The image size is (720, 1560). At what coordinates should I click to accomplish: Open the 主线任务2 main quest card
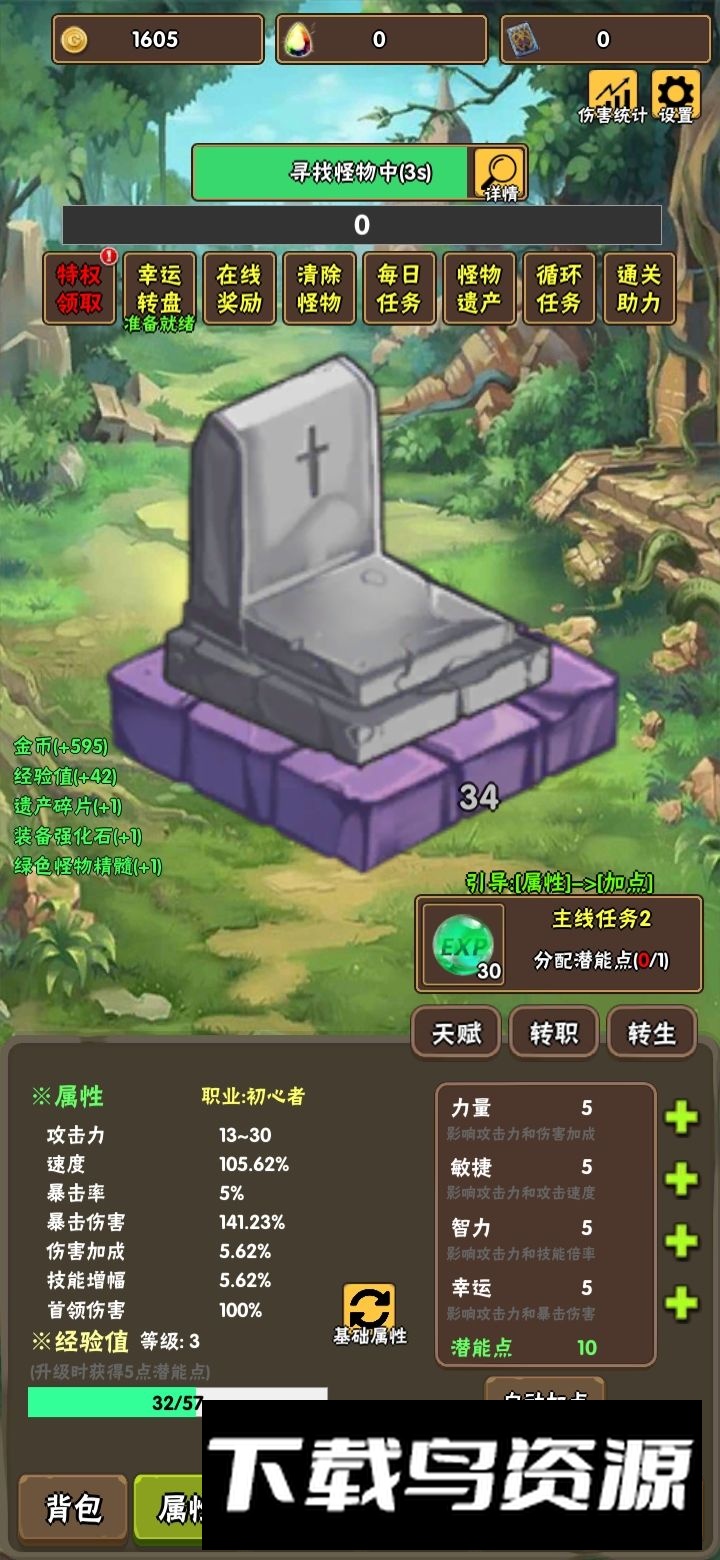point(558,944)
